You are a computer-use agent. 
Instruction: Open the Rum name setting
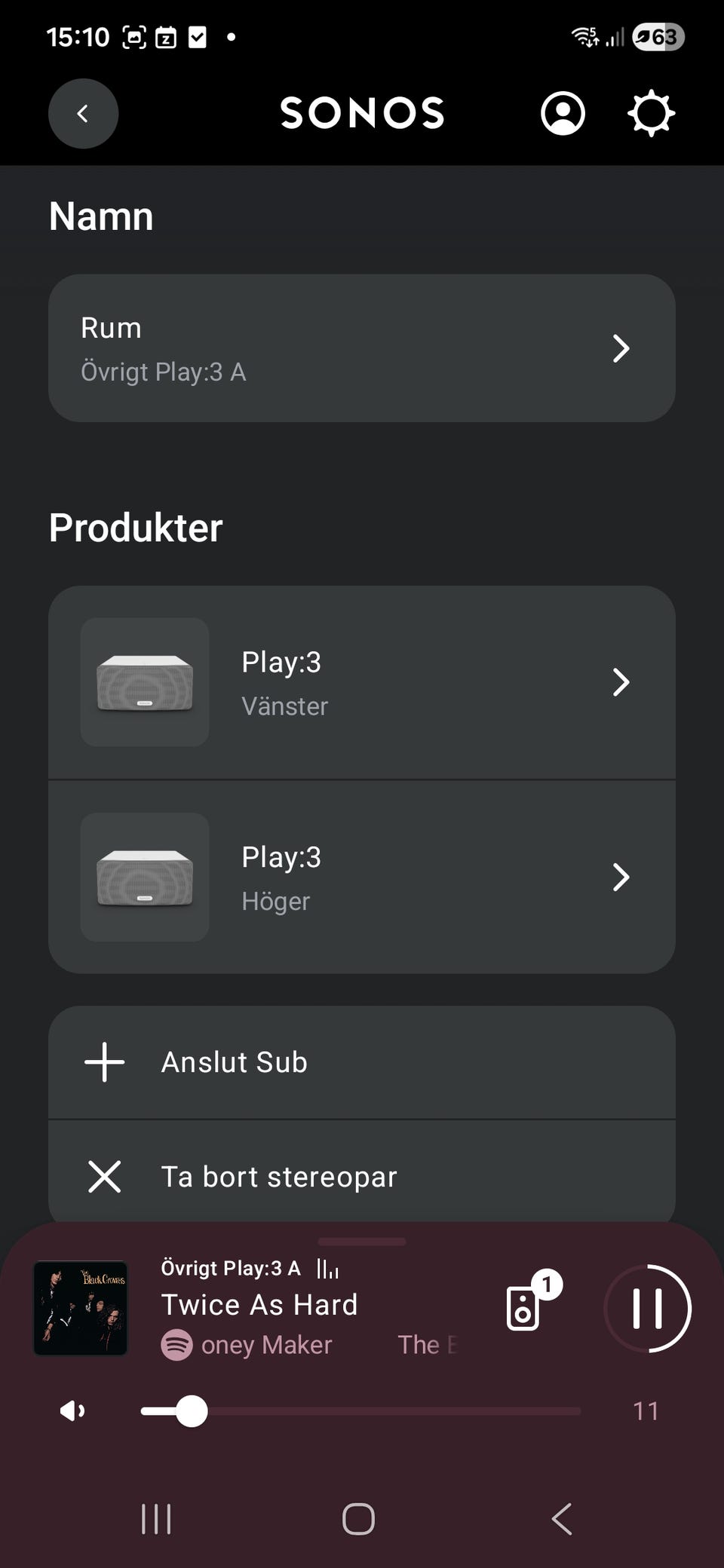click(361, 348)
